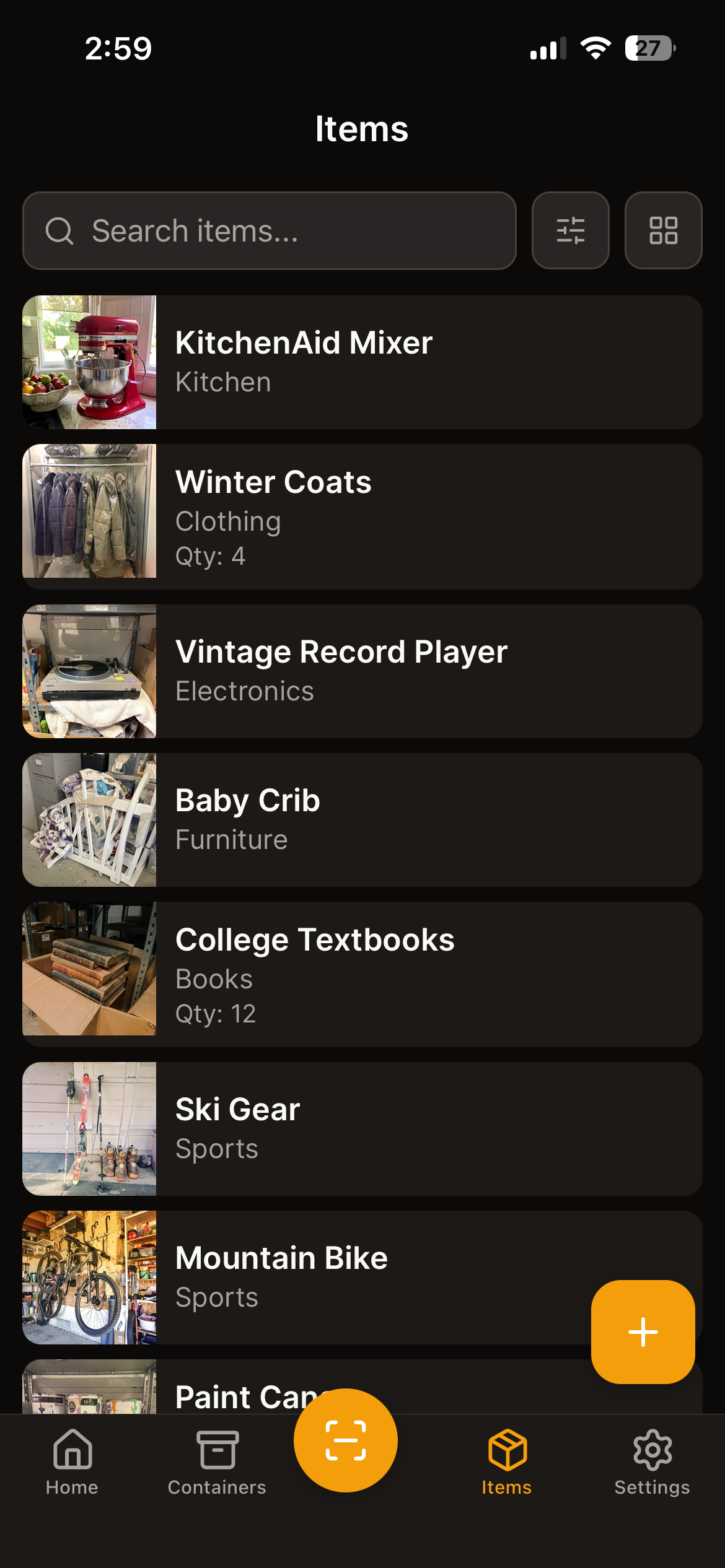Switch to the Home tab

coord(72,1461)
